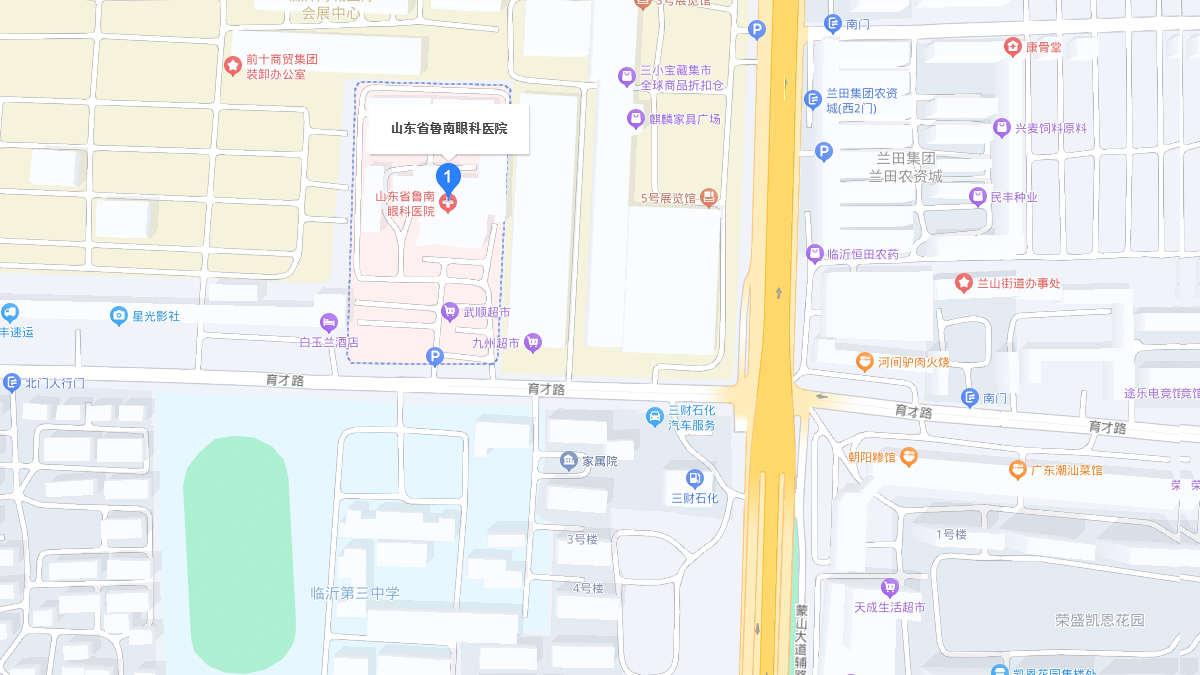
Task: Select 三财石化汽车服务 point
Action: point(655,416)
